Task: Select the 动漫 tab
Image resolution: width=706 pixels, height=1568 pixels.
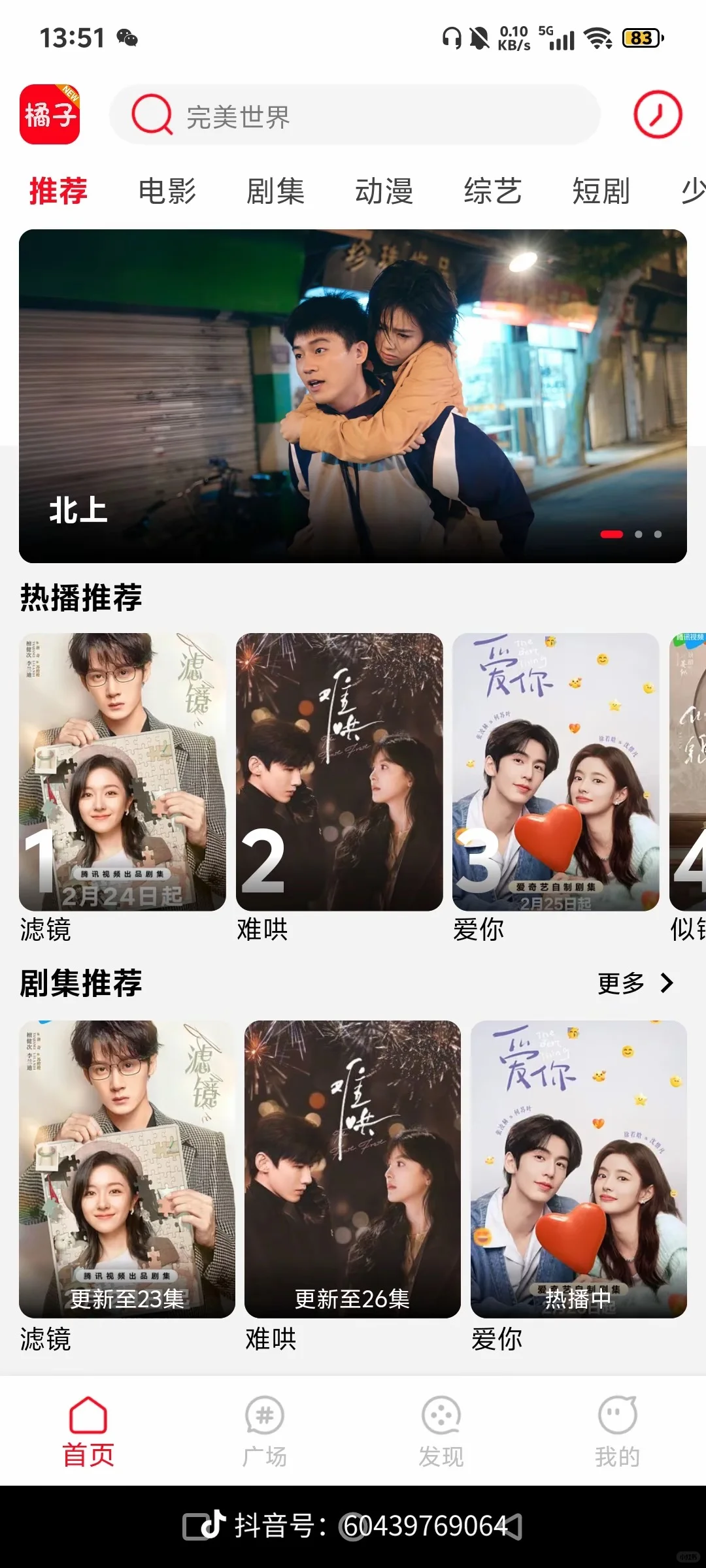Action: (x=384, y=191)
